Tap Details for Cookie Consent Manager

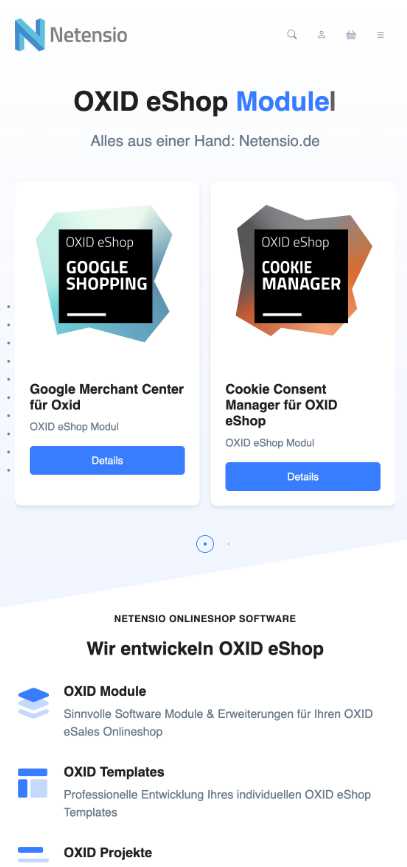(303, 476)
